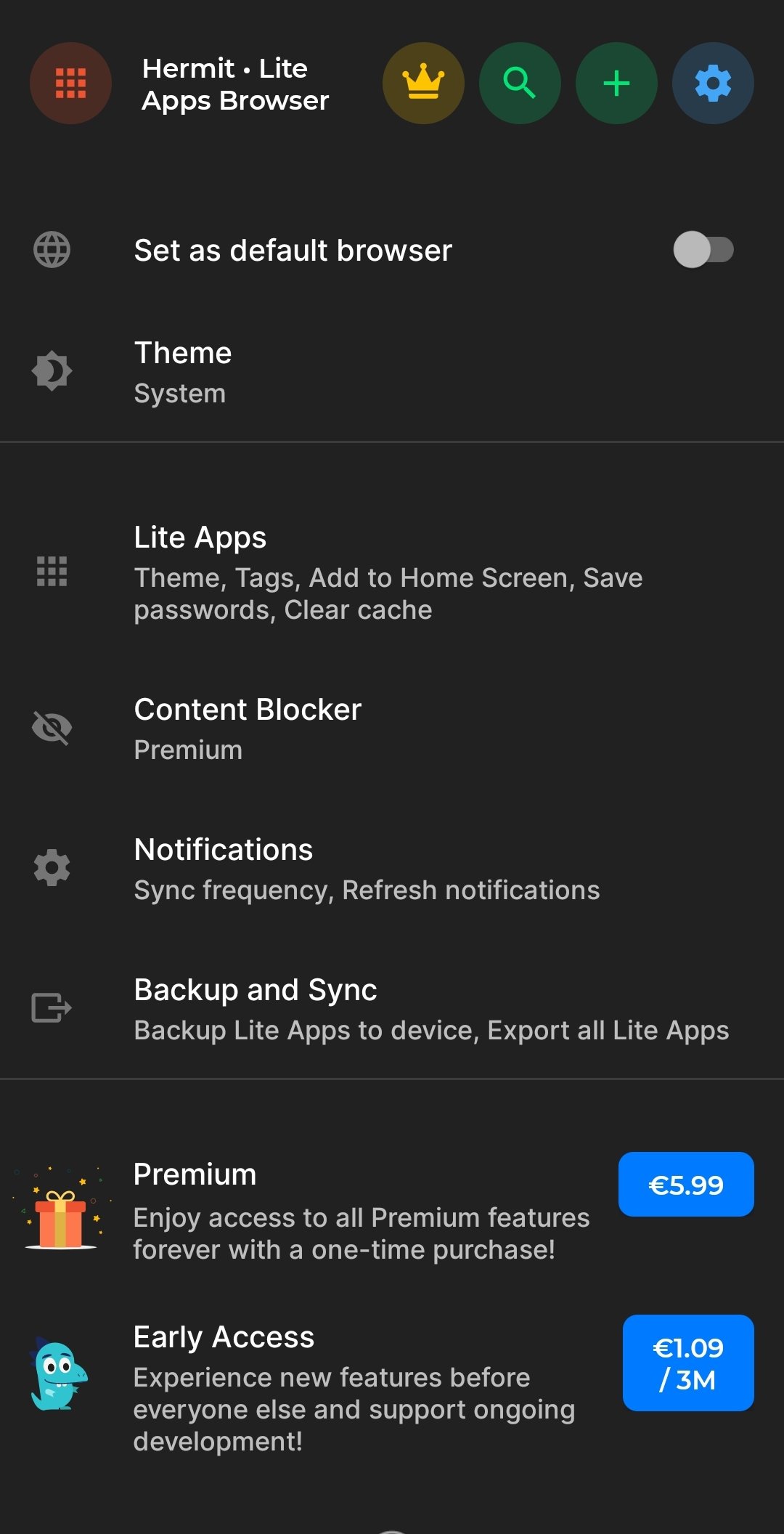
Task: Open search with the magnifier icon
Action: click(520, 83)
